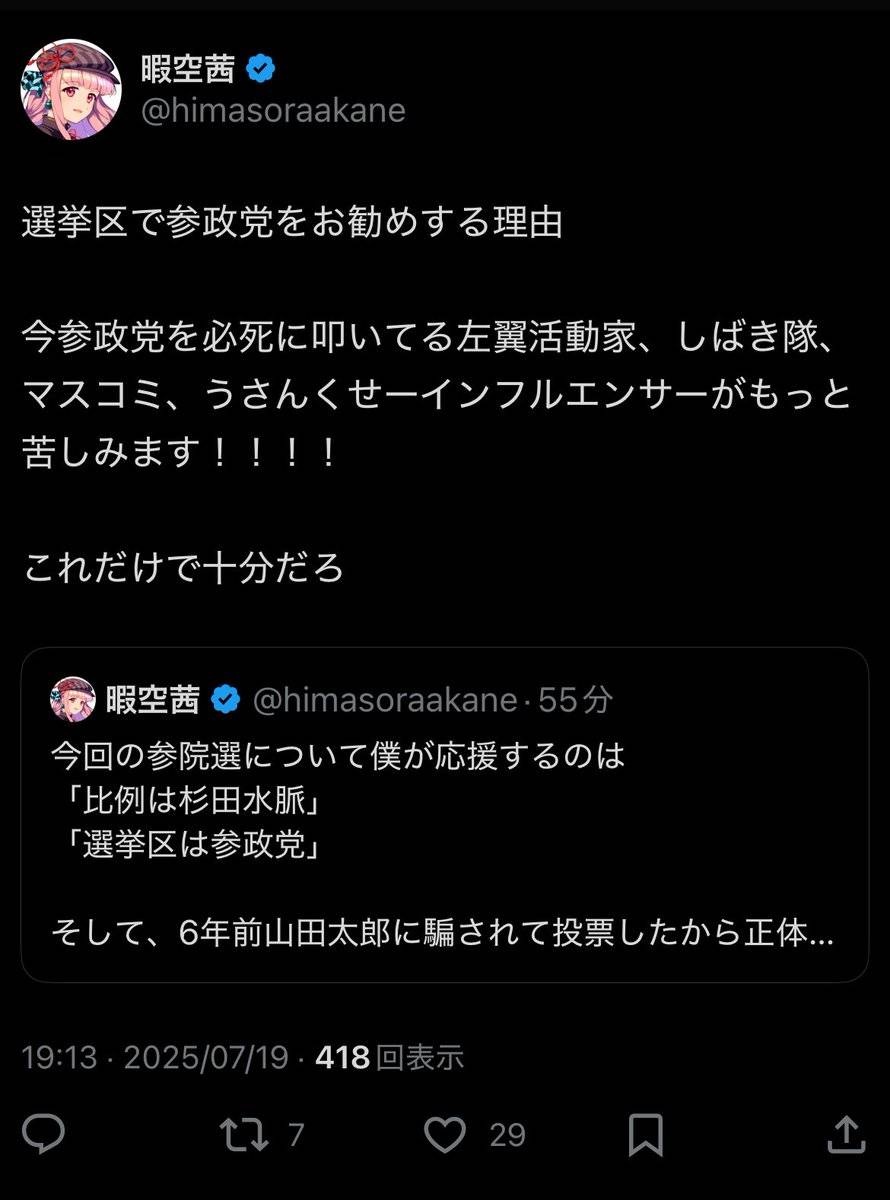Screen dimensions: 890x1200
Task: Reply to this post
Action: click(44, 1134)
